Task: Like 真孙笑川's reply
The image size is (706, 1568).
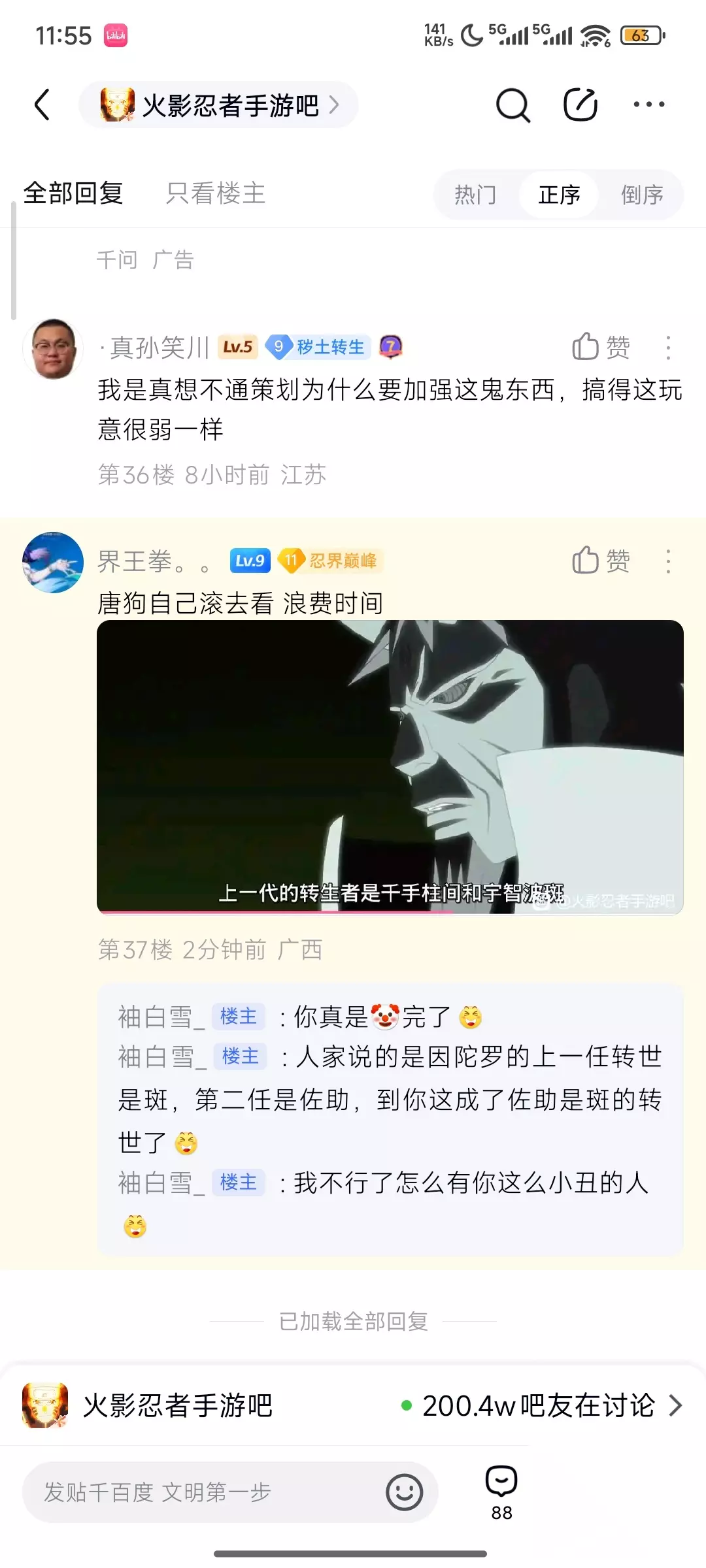Action: tap(601, 347)
